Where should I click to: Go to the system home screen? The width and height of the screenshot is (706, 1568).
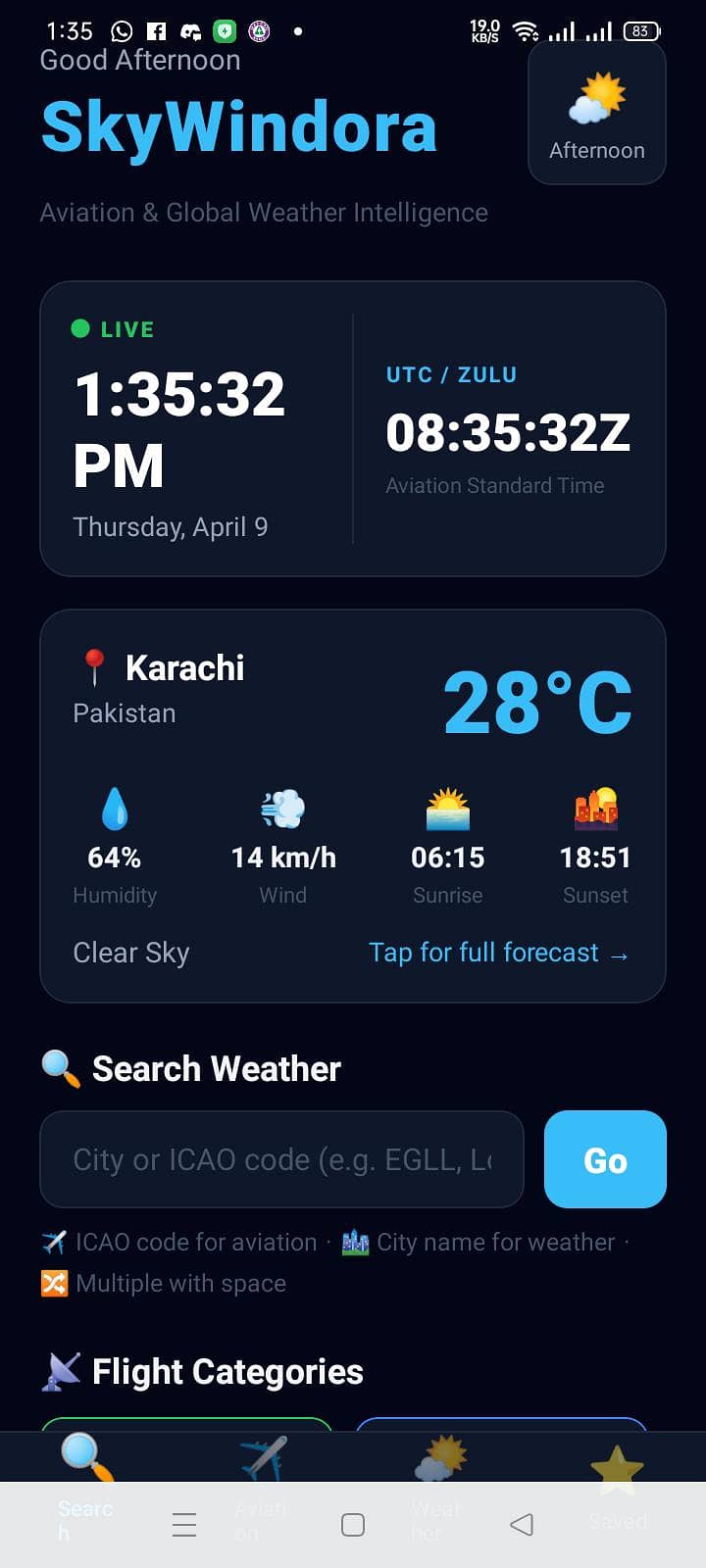point(353,1524)
